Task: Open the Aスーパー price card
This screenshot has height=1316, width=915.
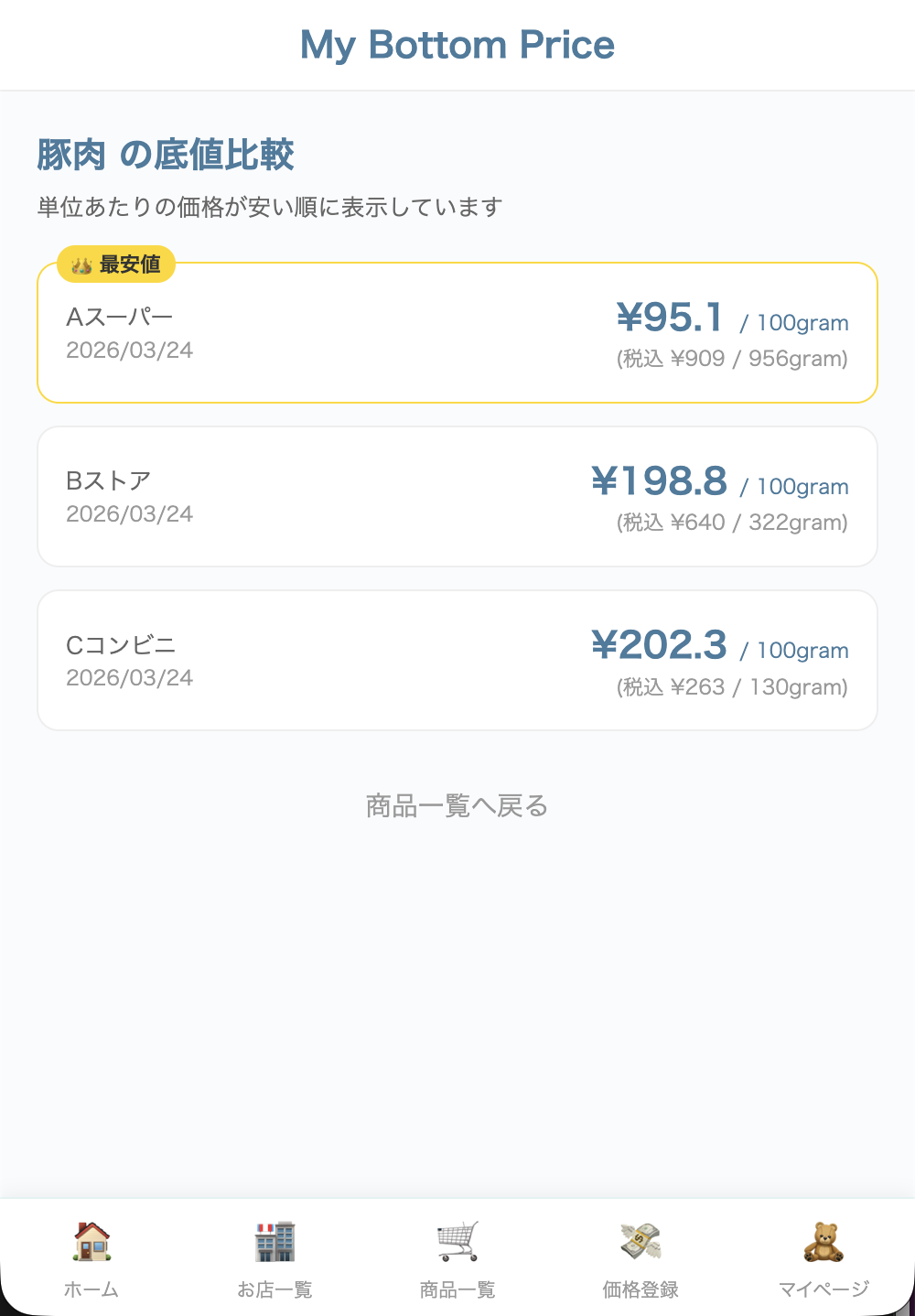Action: pyautogui.click(x=457, y=333)
